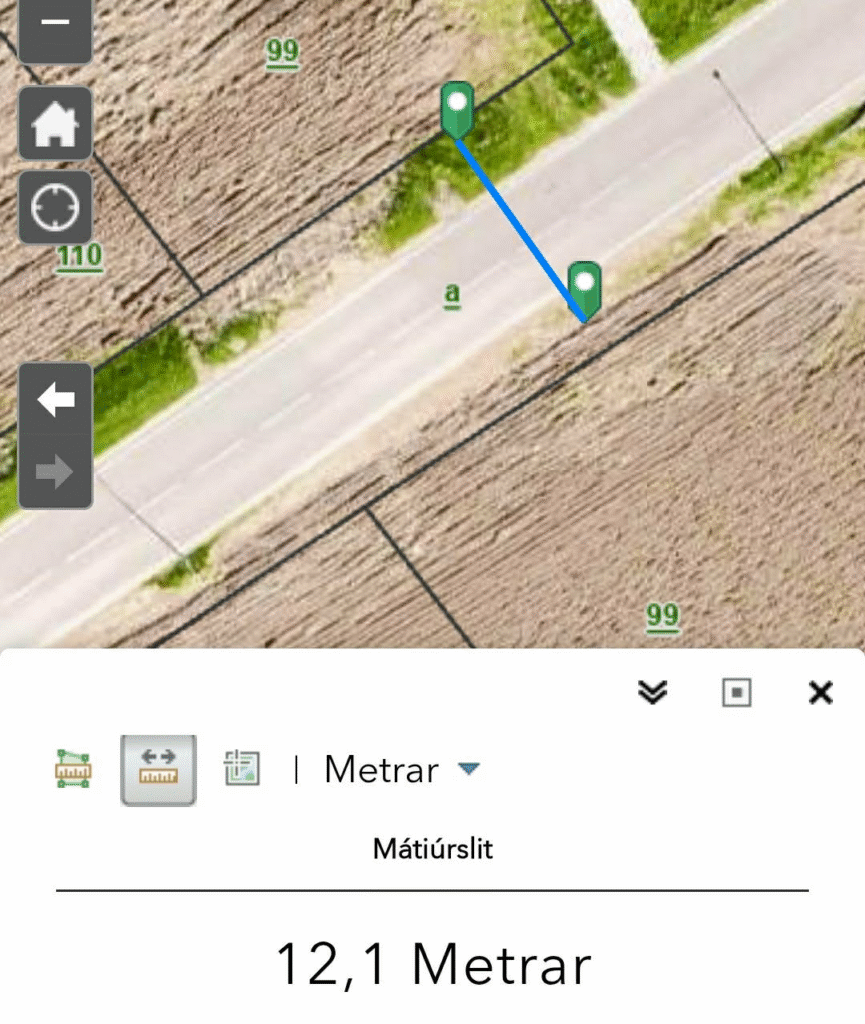This screenshot has width=865, height=1024.
Task: Select the area measurement tool
Action: (73, 770)
